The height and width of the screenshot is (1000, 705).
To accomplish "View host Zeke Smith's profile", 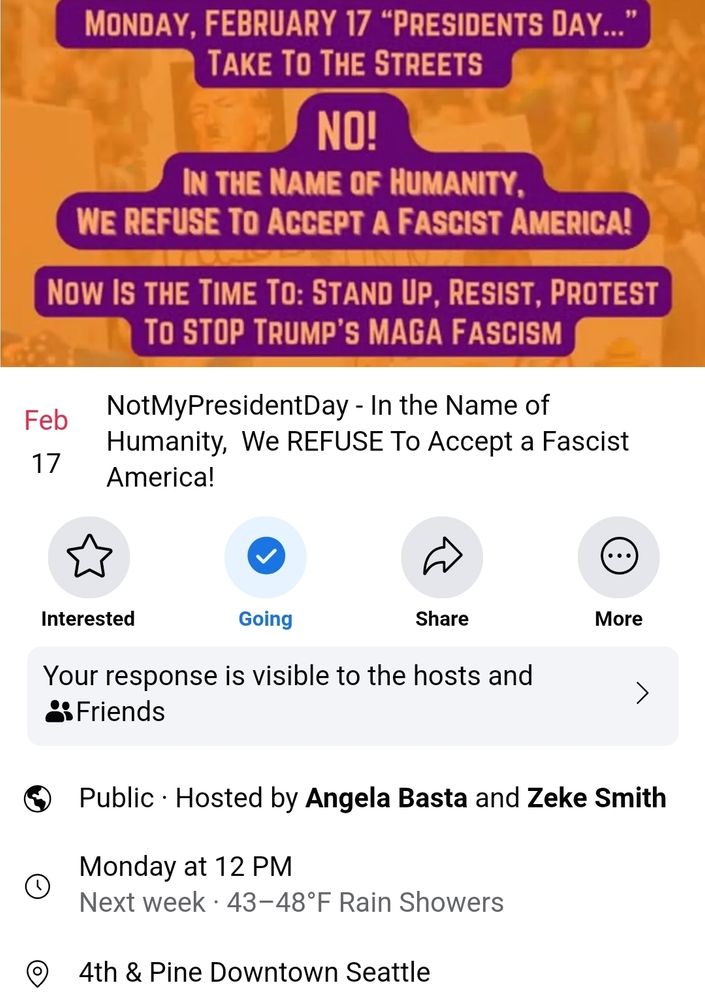I will [x=596, y=798].
